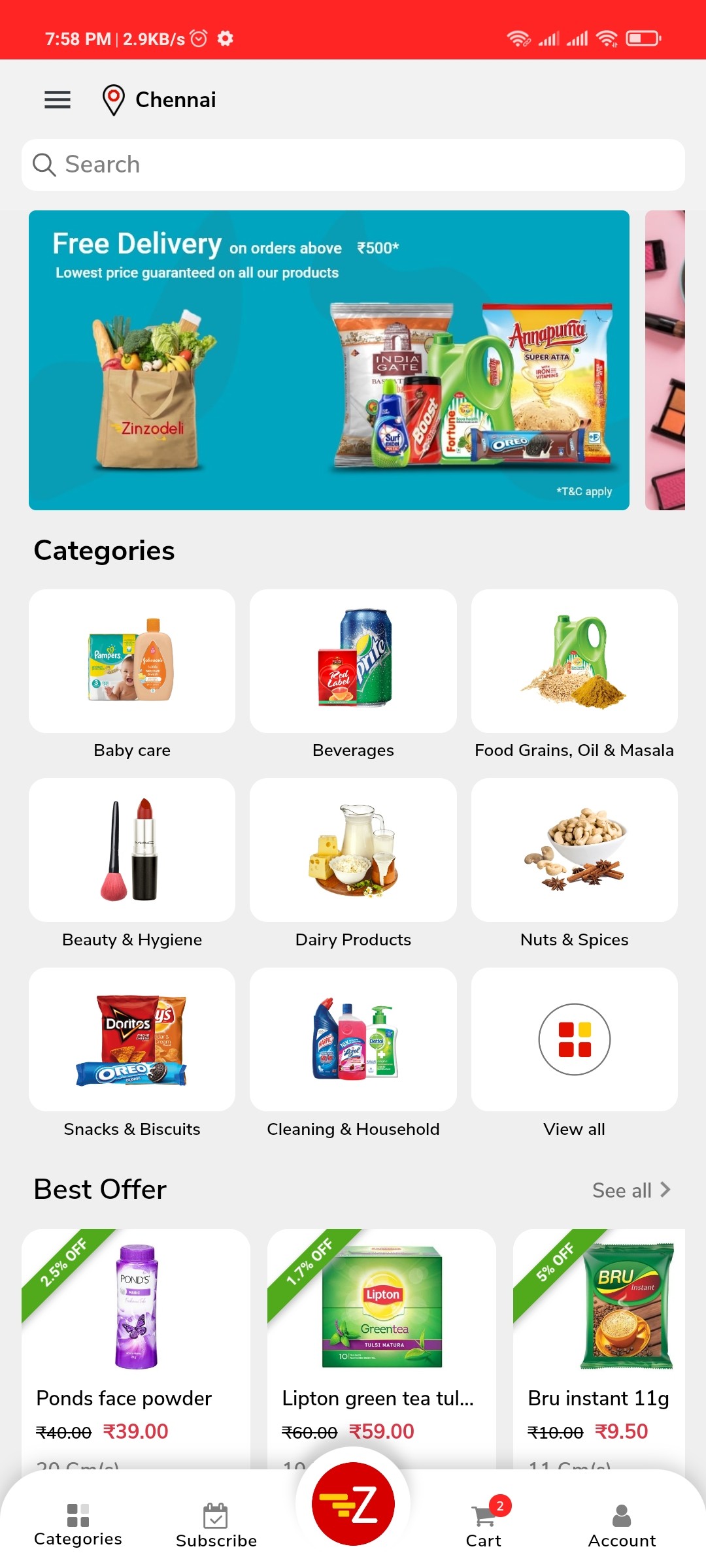Open the Lipton green tea product
The image size is (706, 1568).
pyautogui.click(x=382, y=1339)
